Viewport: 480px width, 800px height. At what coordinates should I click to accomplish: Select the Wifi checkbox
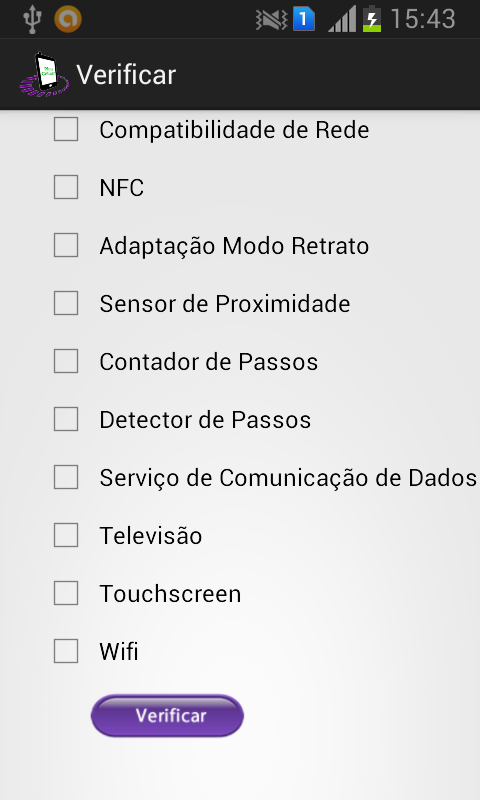(x=66, y=652)
